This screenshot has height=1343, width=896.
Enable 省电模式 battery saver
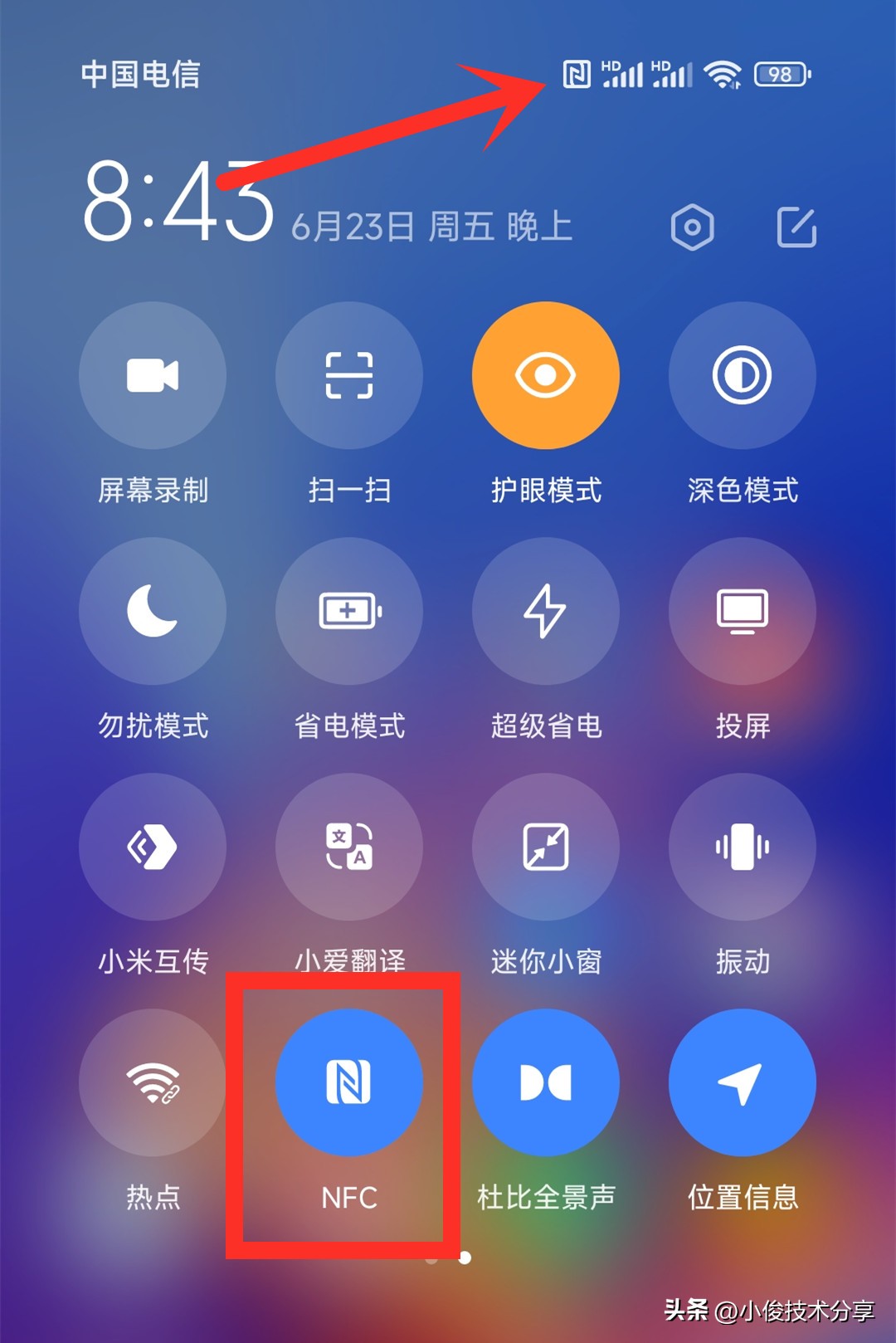tap(348, 611)
